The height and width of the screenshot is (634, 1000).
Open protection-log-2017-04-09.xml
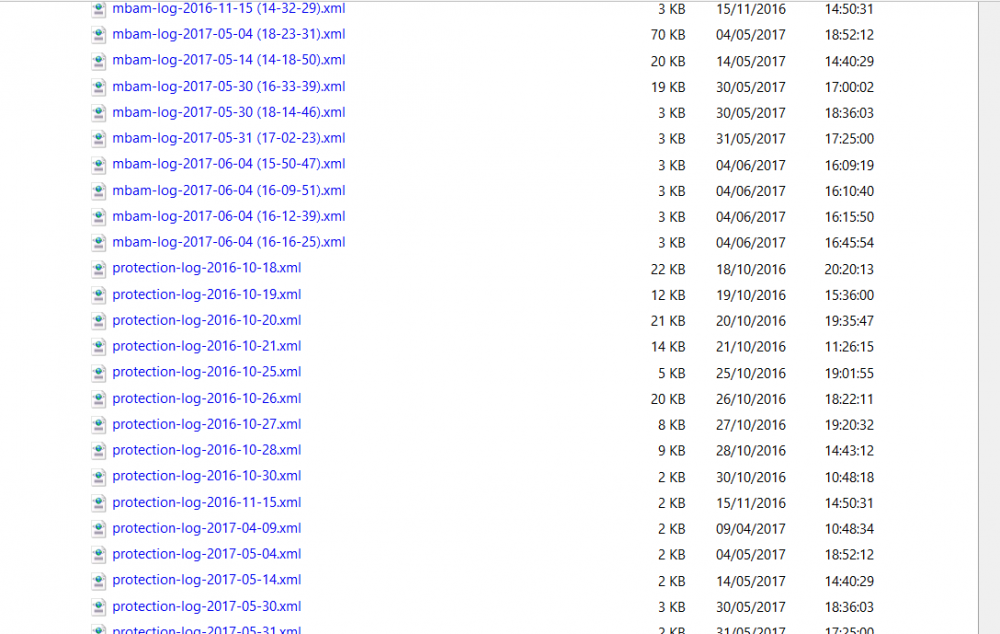coord(206,529)
